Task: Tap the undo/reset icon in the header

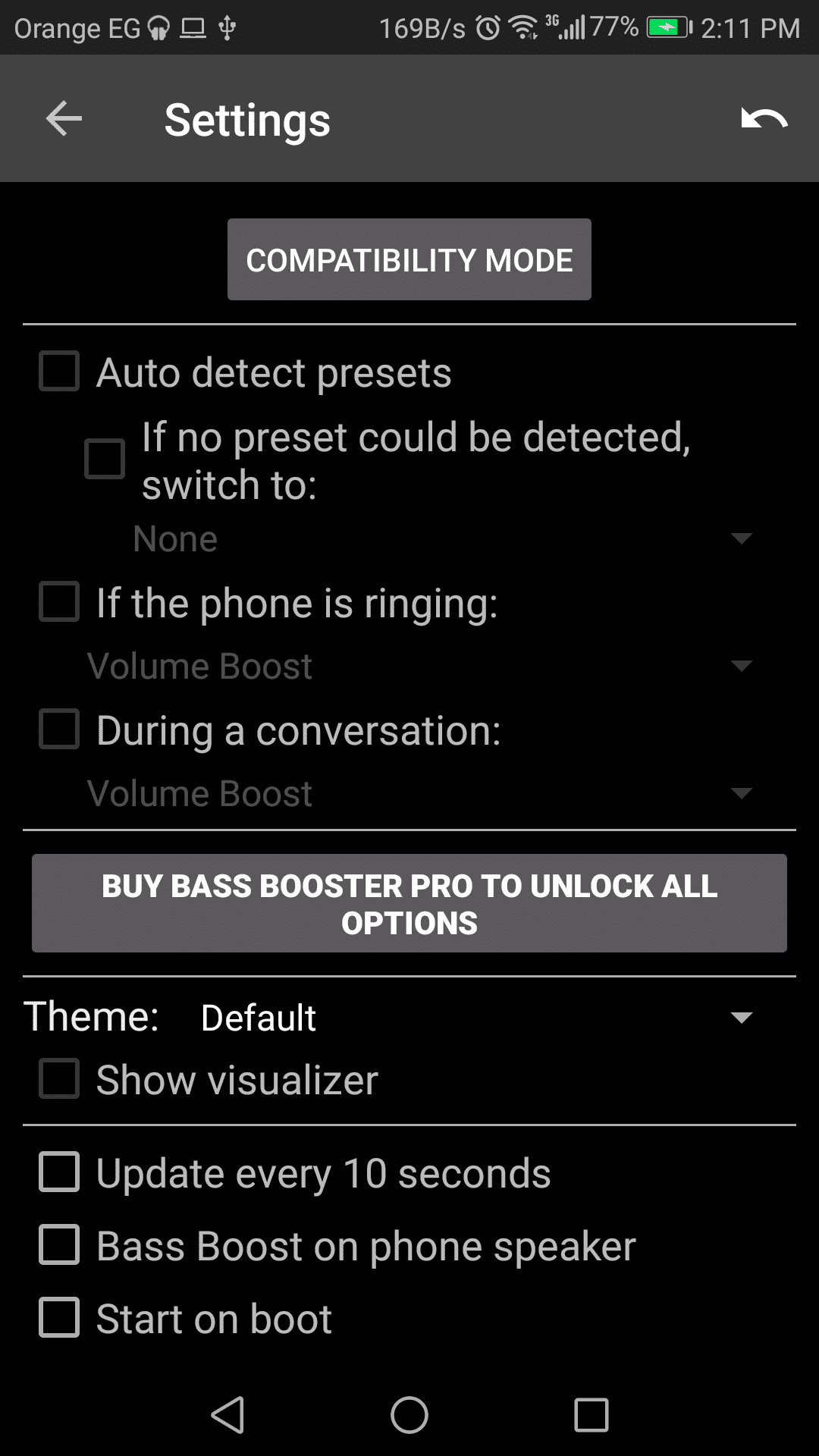Action: [x=764, y=119]
